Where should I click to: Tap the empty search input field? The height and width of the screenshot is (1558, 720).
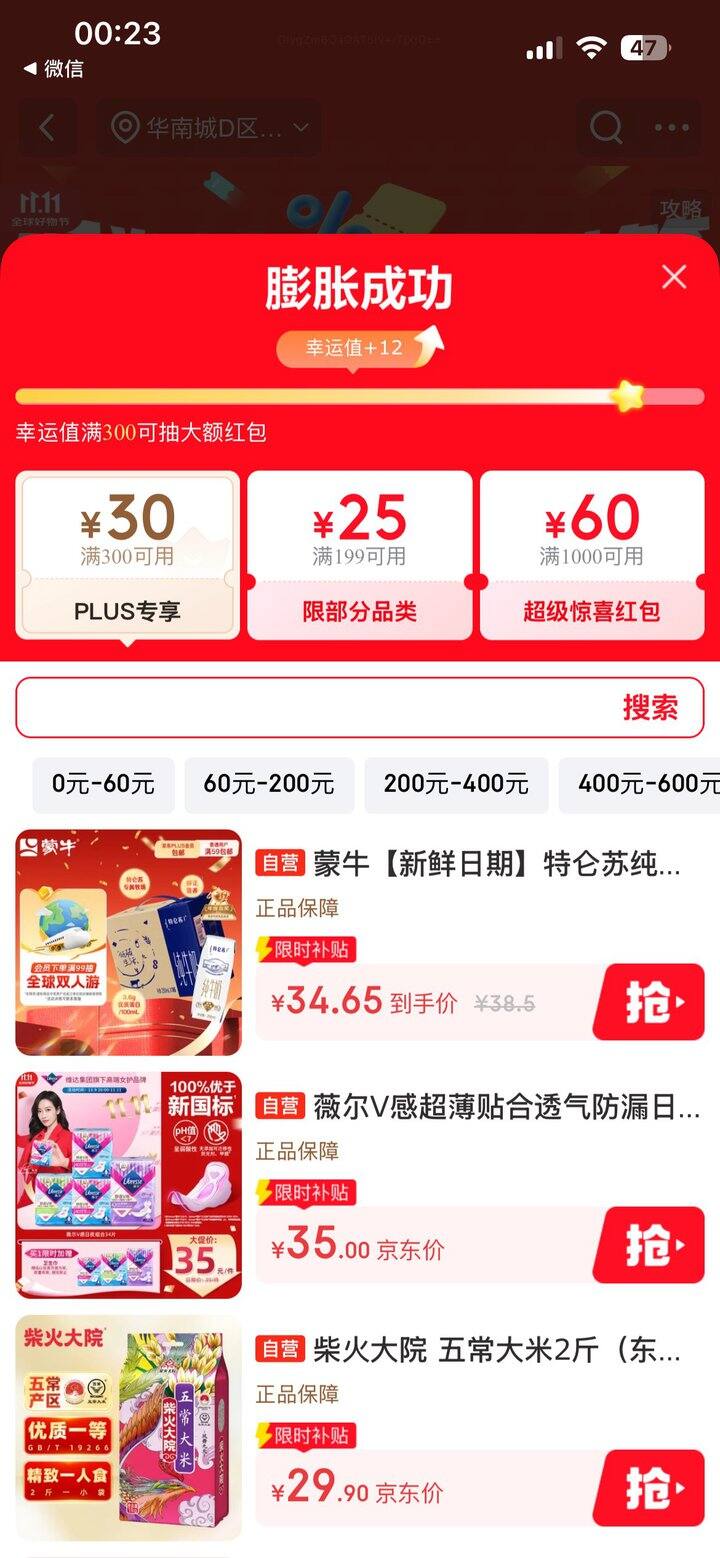pos(310,708)
